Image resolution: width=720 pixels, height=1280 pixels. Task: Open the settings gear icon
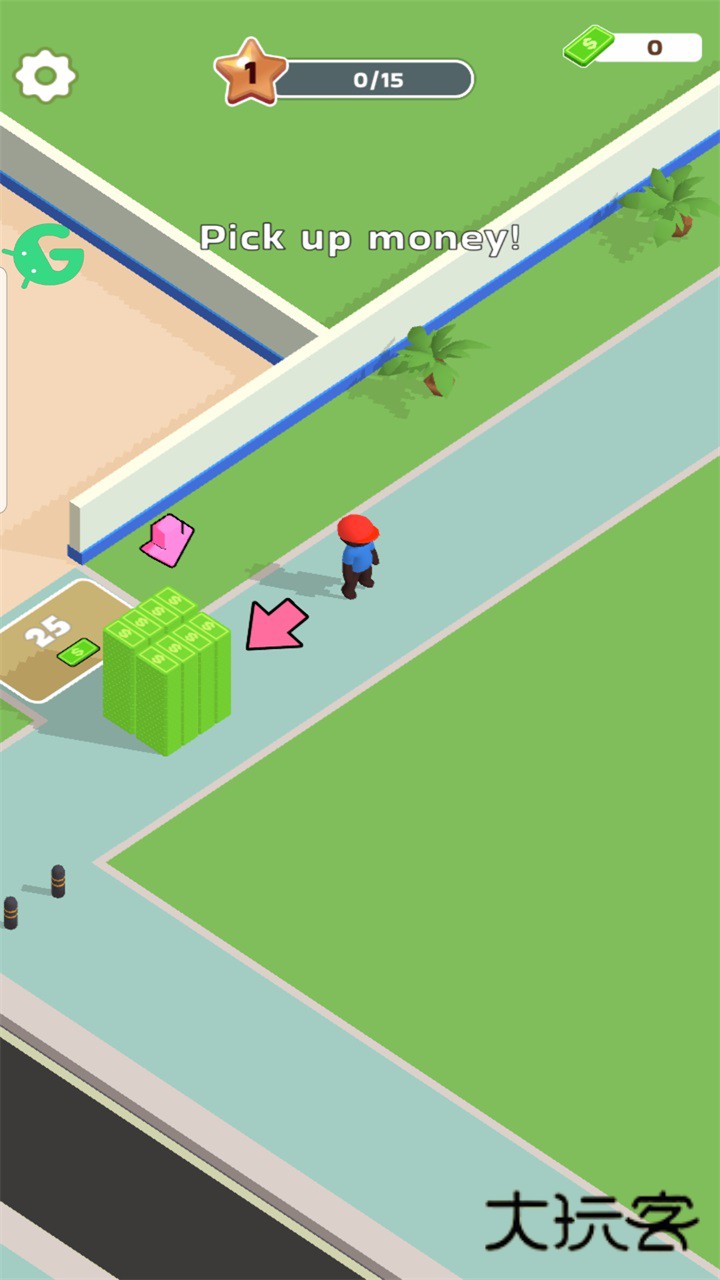click(45, 76)
